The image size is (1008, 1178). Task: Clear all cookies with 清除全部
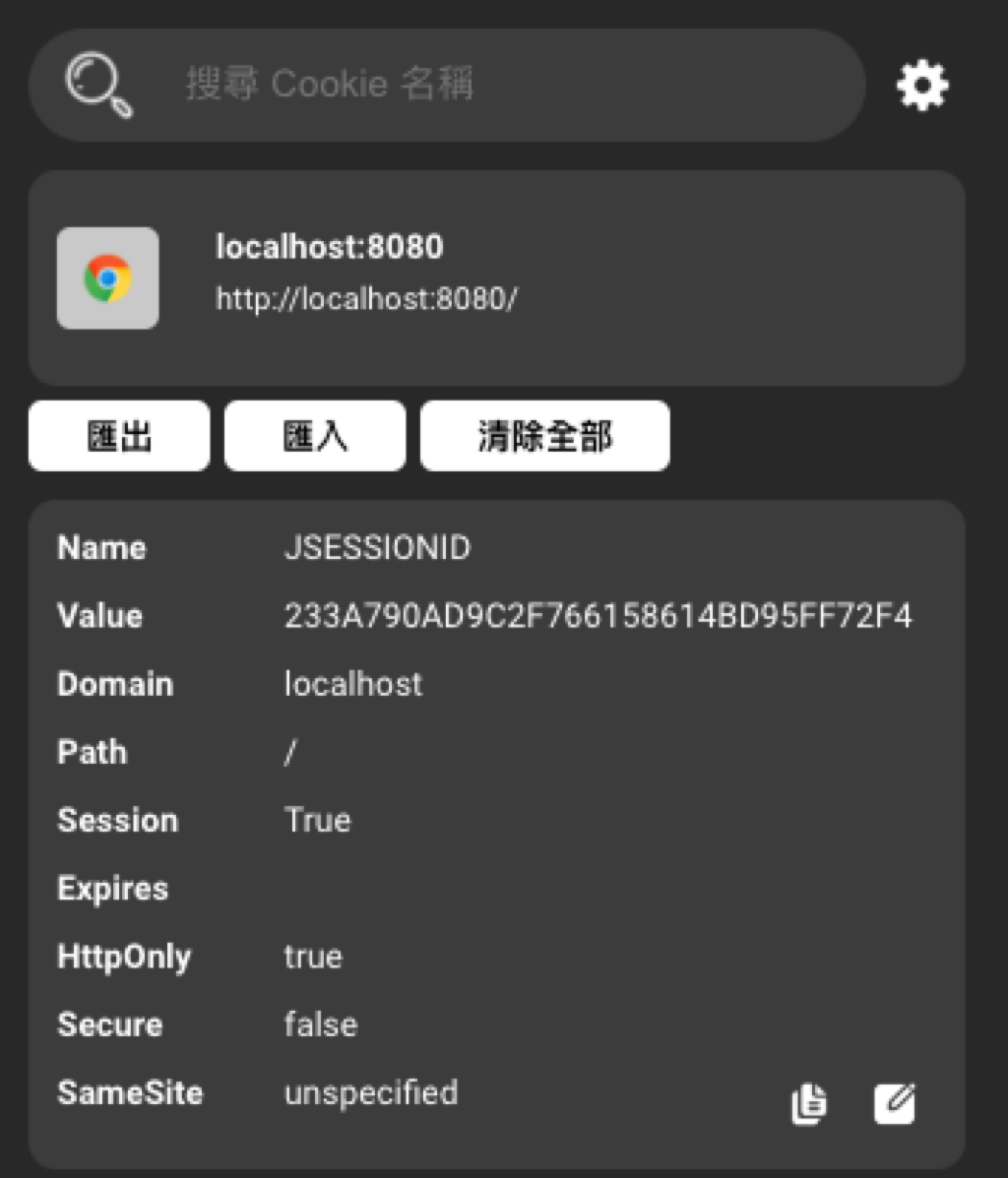pyautogui.click(x=544, y=436)
